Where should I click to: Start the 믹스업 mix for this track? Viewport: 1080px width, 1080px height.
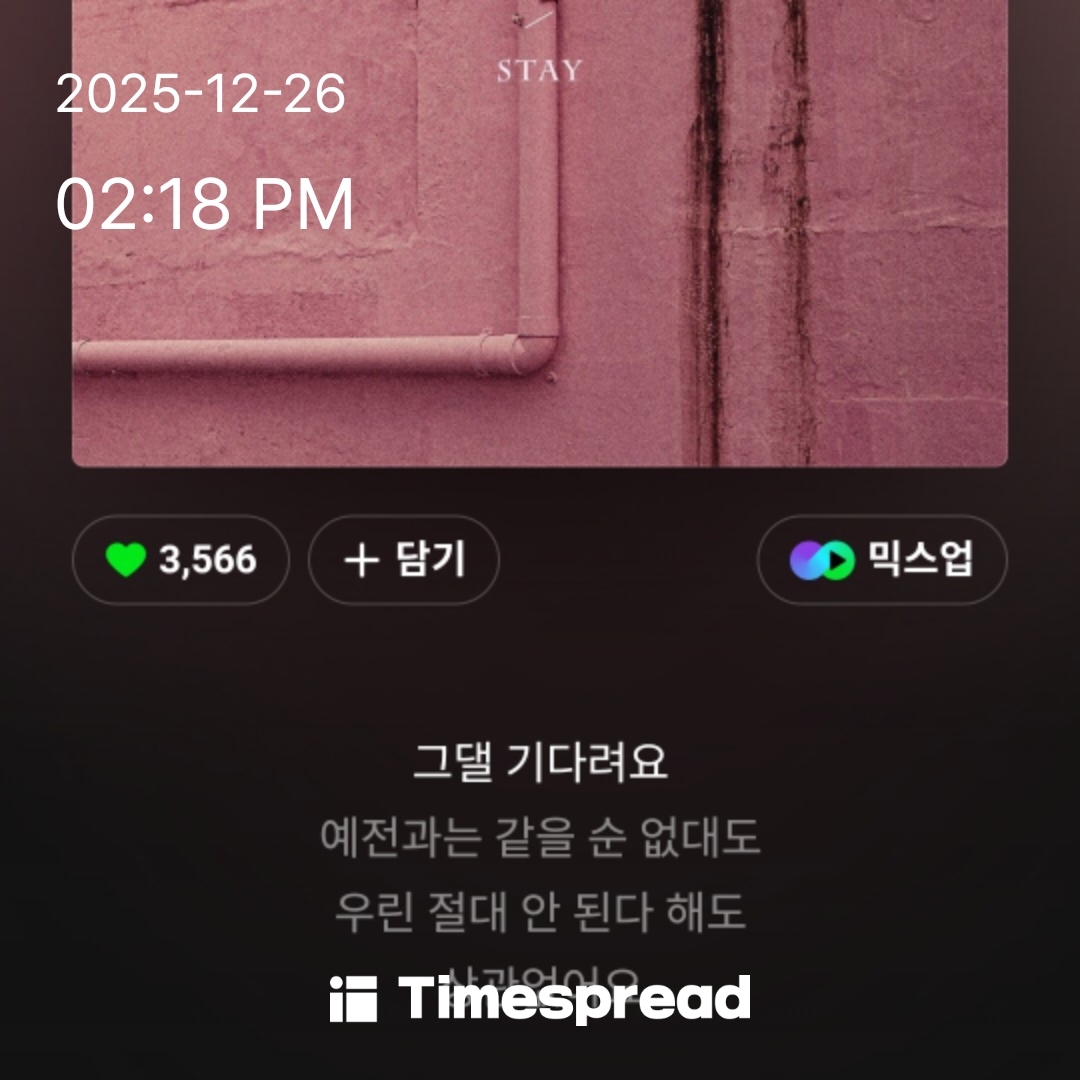pos(881,560)
